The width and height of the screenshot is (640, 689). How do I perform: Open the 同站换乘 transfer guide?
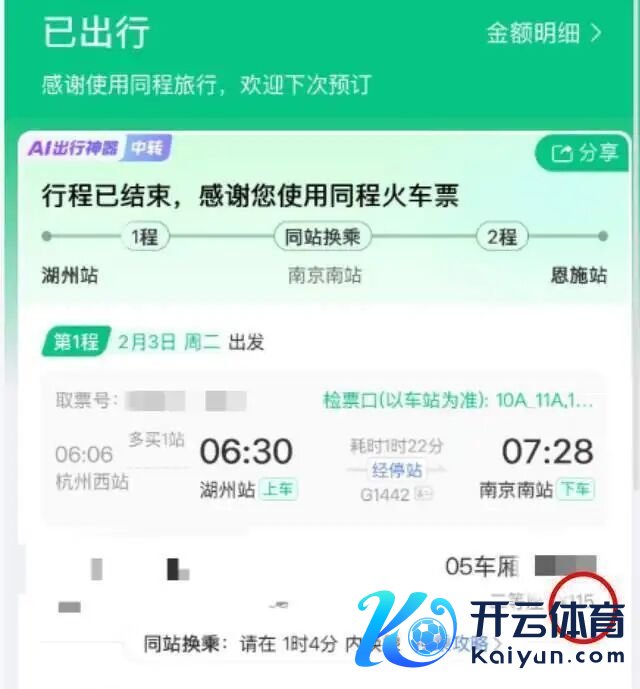pos(300,643)
